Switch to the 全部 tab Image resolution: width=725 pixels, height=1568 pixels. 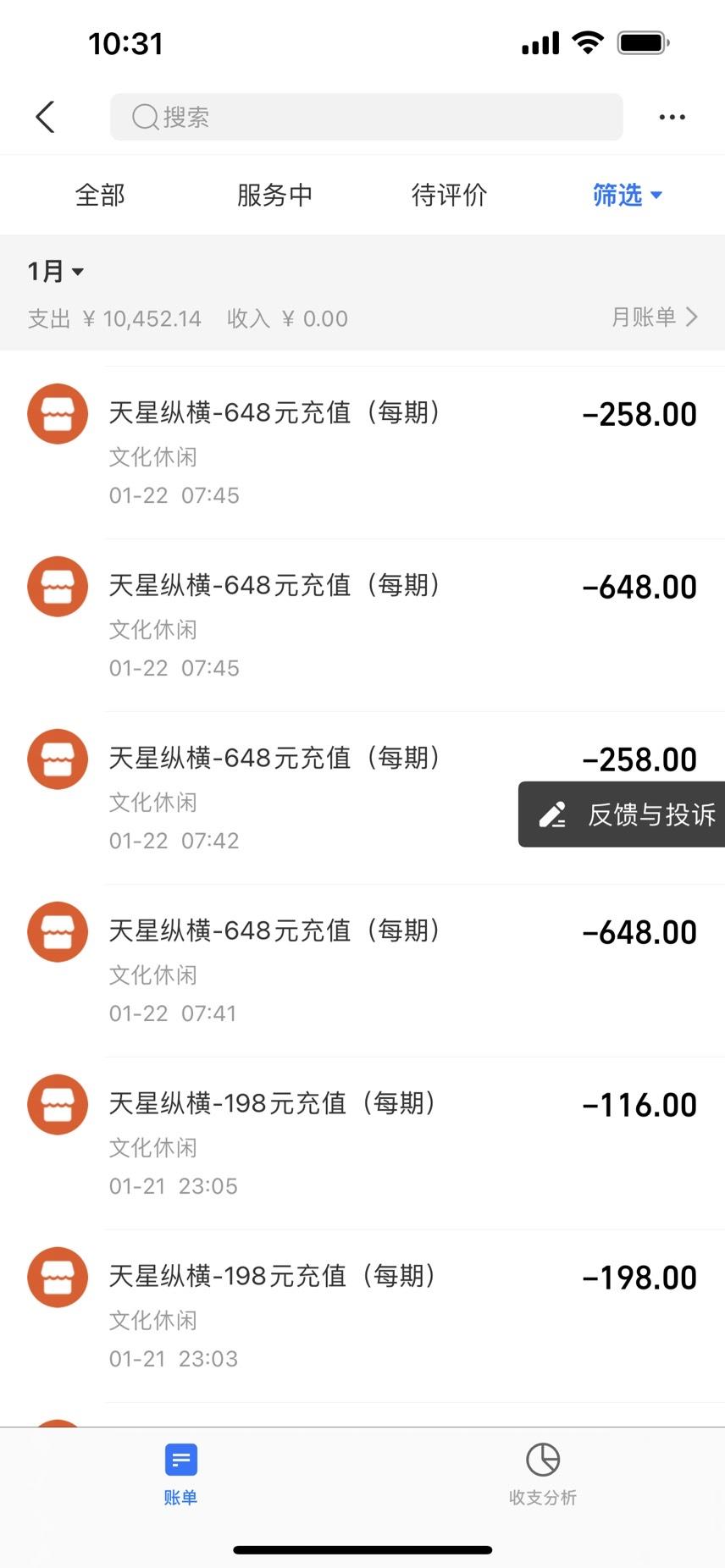[100, 195]
